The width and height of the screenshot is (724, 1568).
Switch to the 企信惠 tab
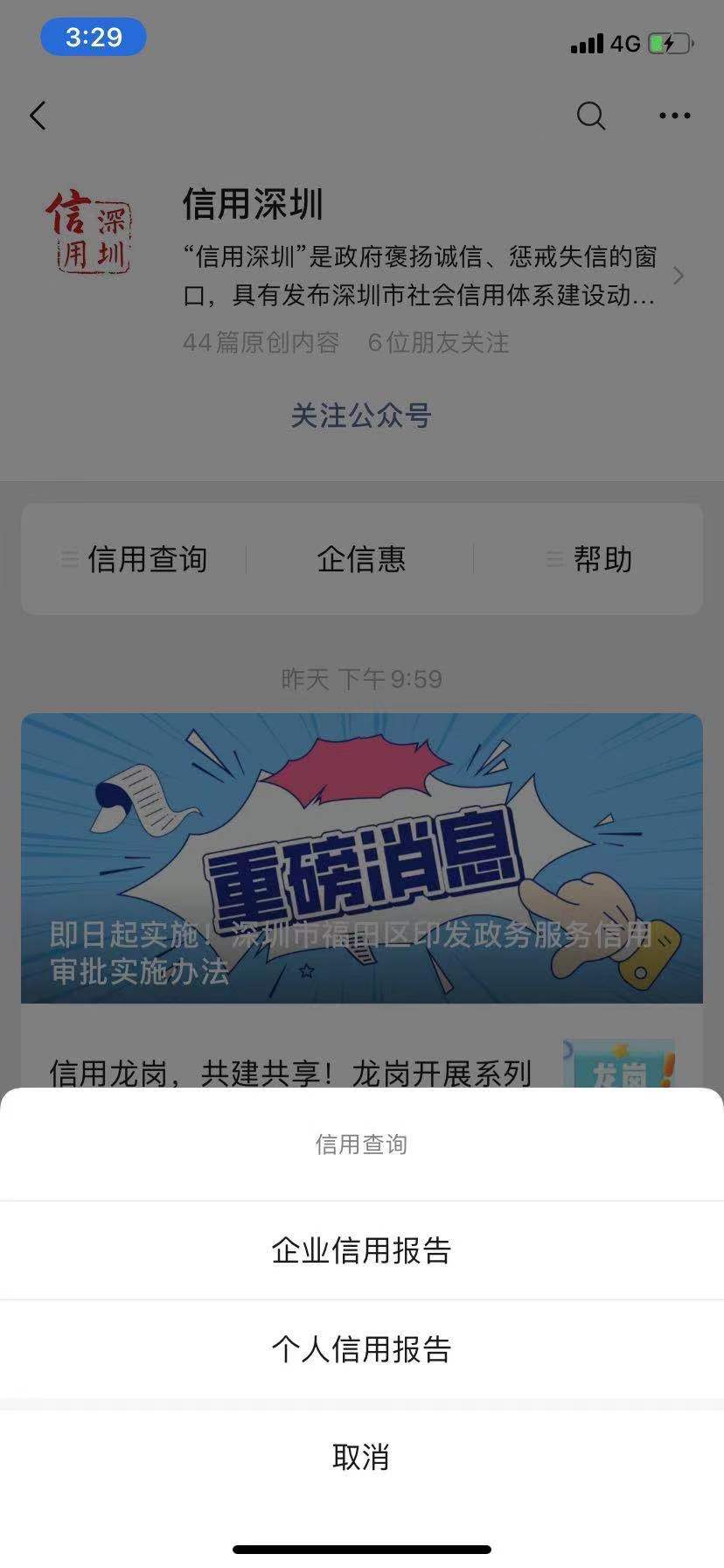[x=362, y=559]
